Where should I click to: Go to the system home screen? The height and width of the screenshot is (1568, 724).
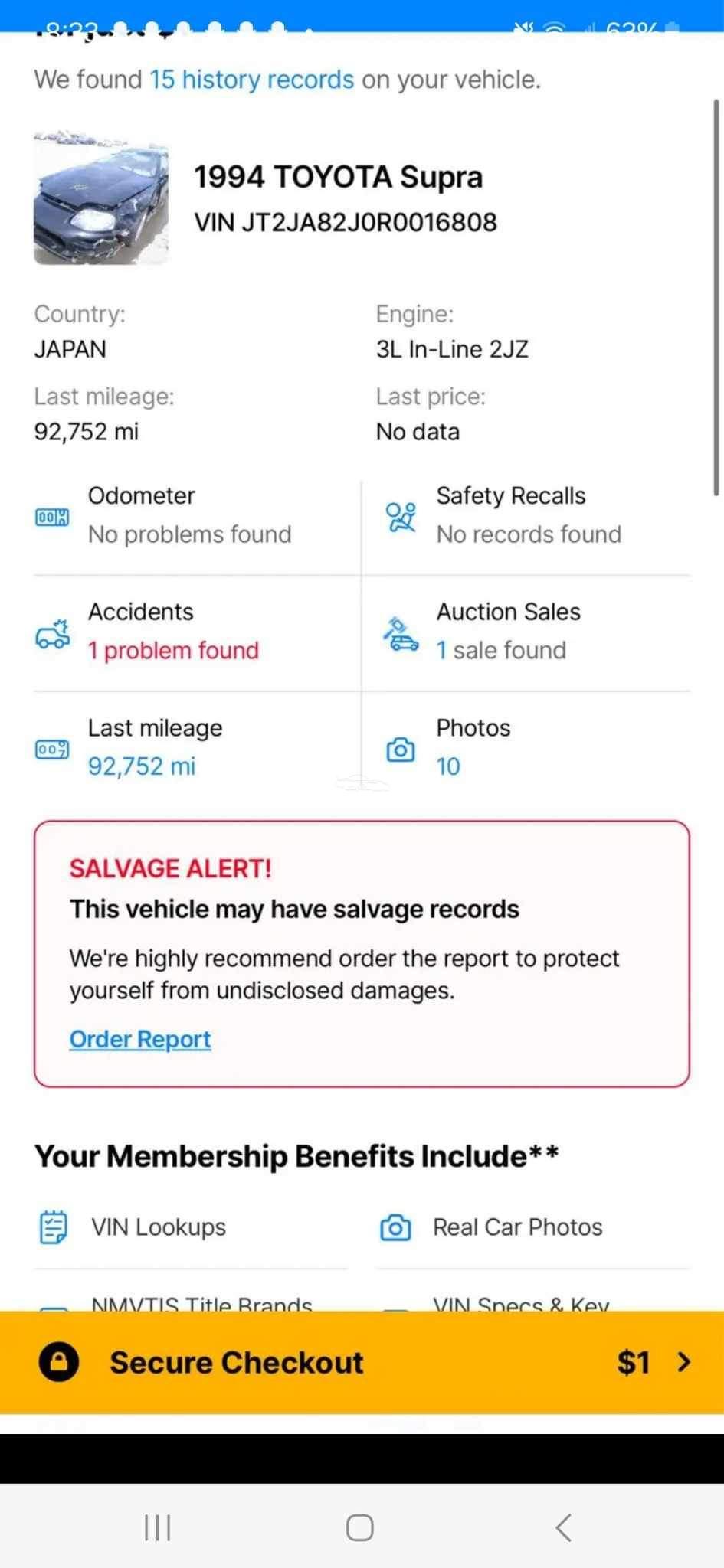pos(360,1527)
